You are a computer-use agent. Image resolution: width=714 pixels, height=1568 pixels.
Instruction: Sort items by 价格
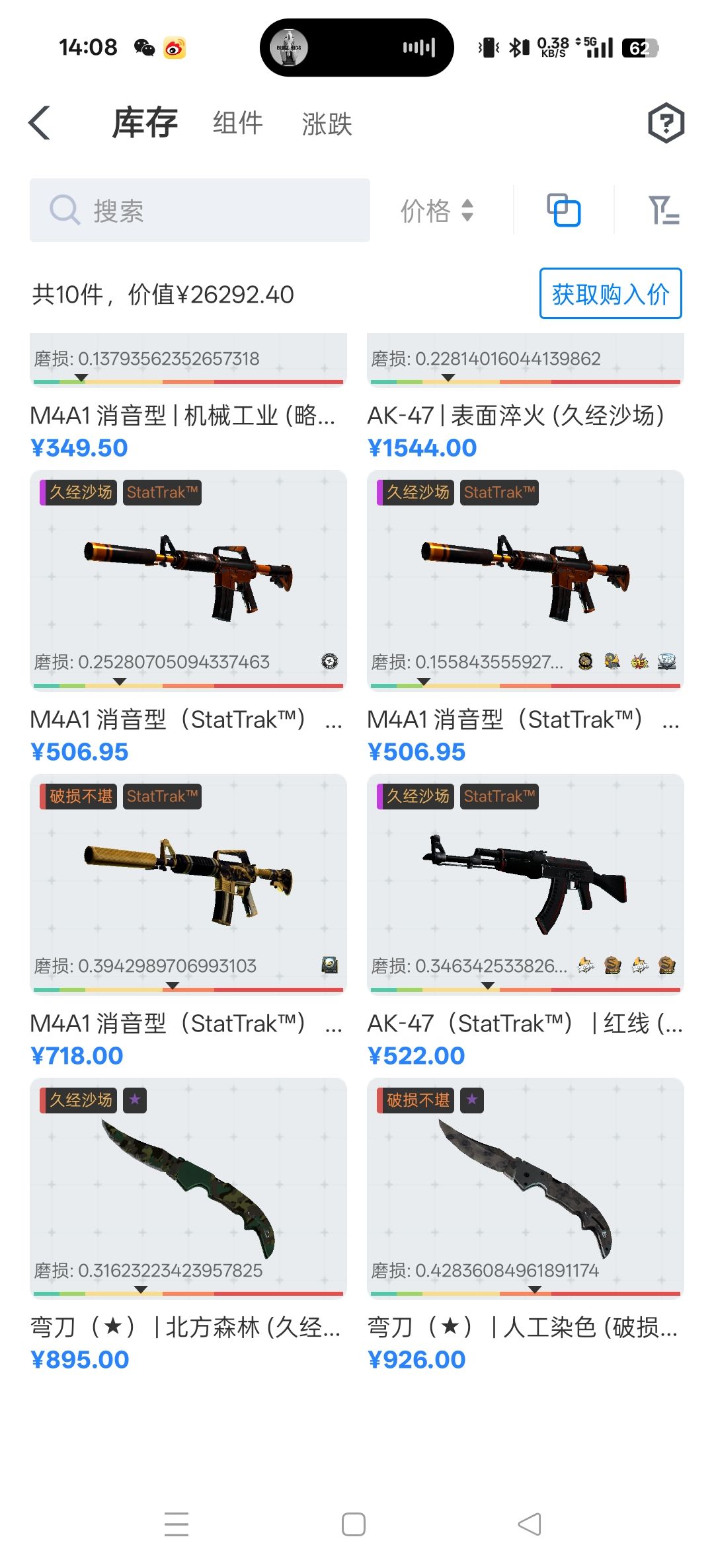pyautogui.click(x=437, y=211)
